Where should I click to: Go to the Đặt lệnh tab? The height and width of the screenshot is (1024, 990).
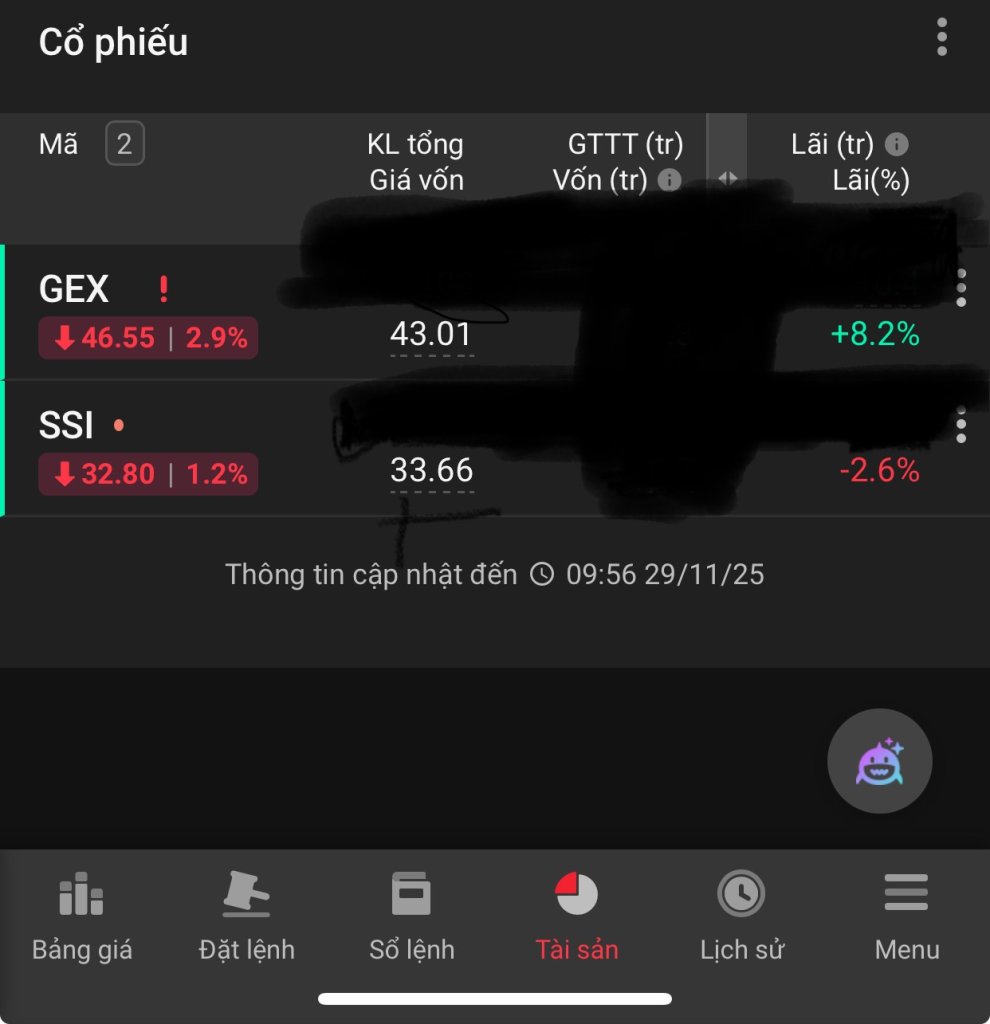246,916
